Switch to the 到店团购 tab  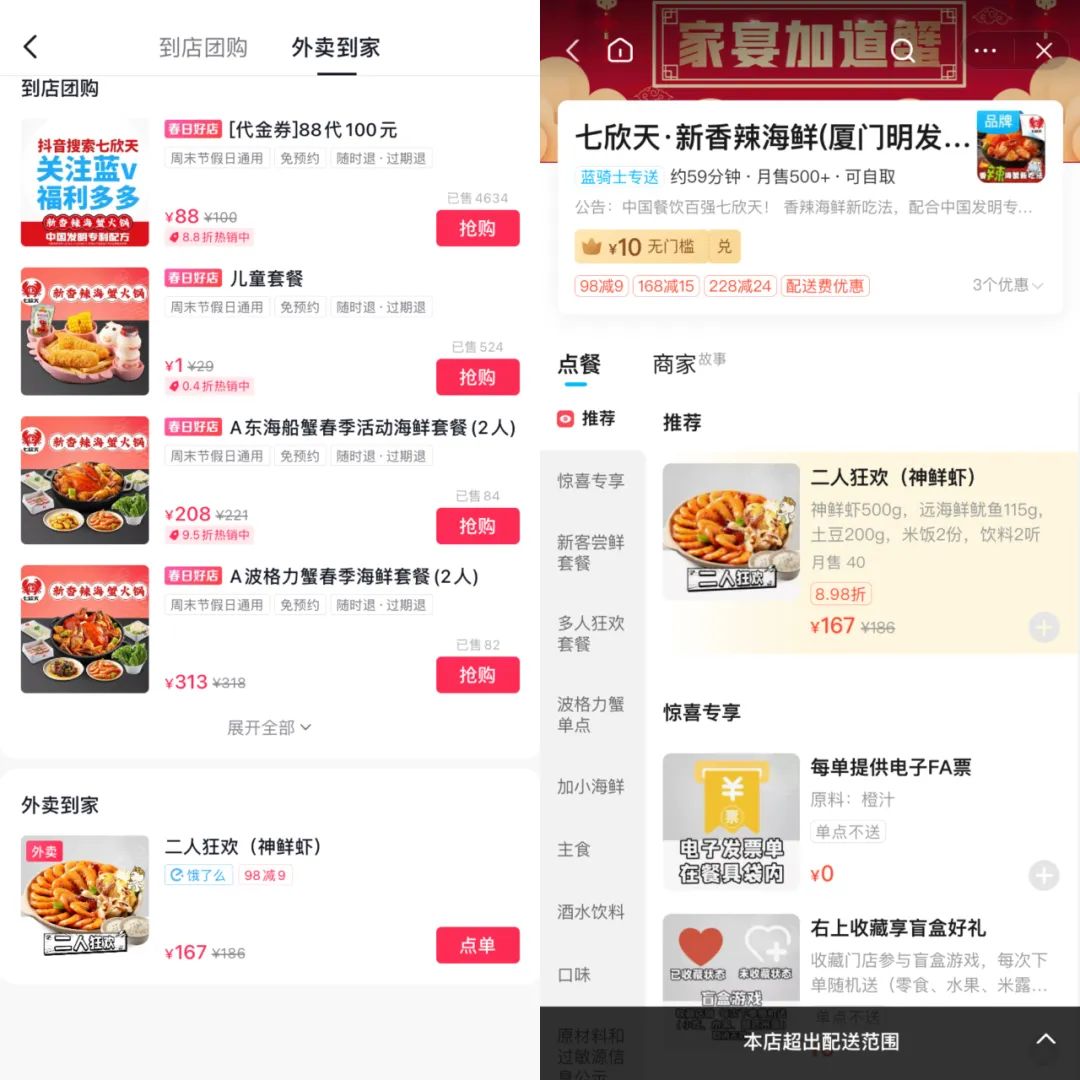pos(203,48)
